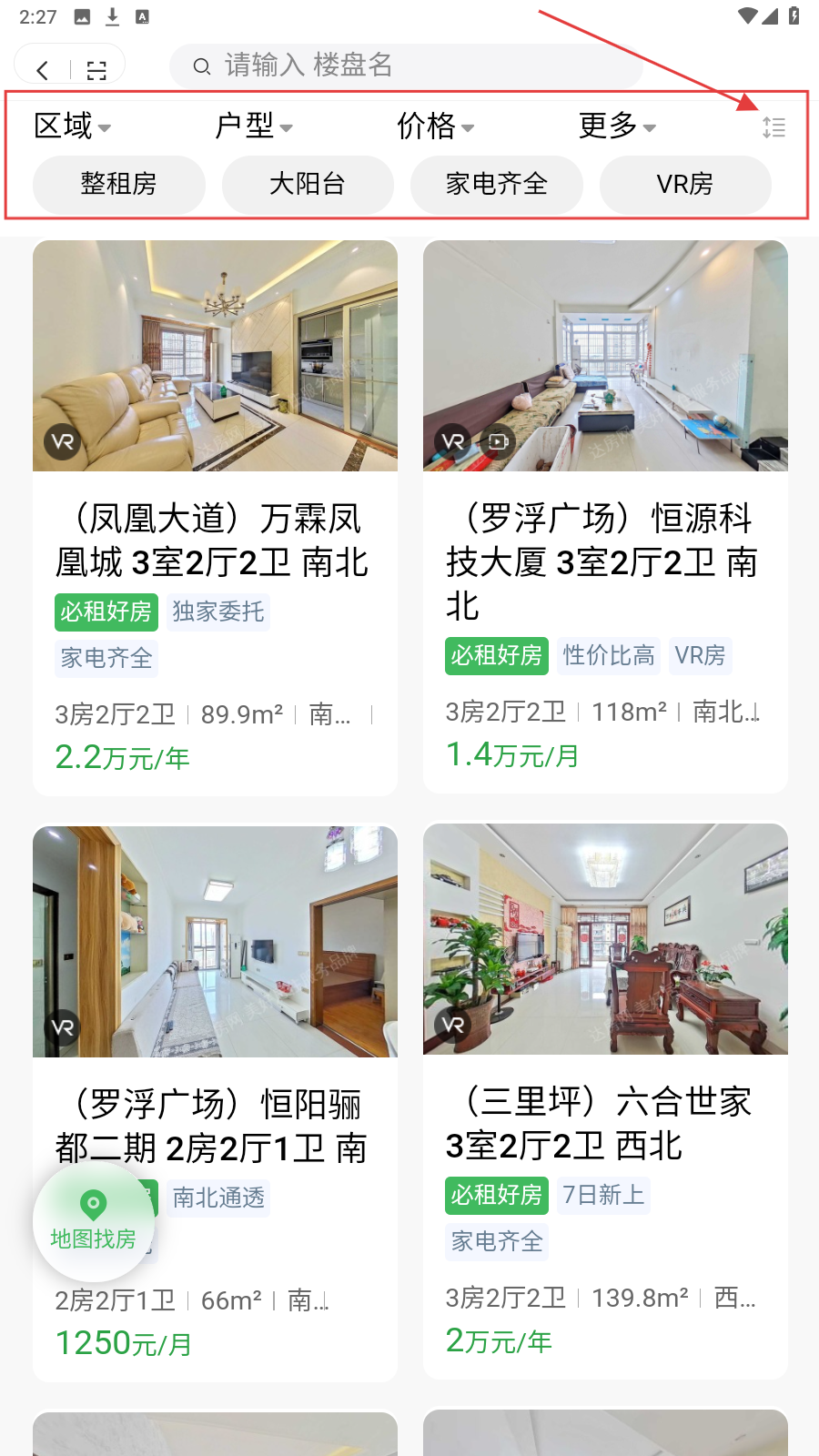Expand the 区域 filter dropdown
This screenshot has height=1456, width=819.
click(x=72, y=126)
